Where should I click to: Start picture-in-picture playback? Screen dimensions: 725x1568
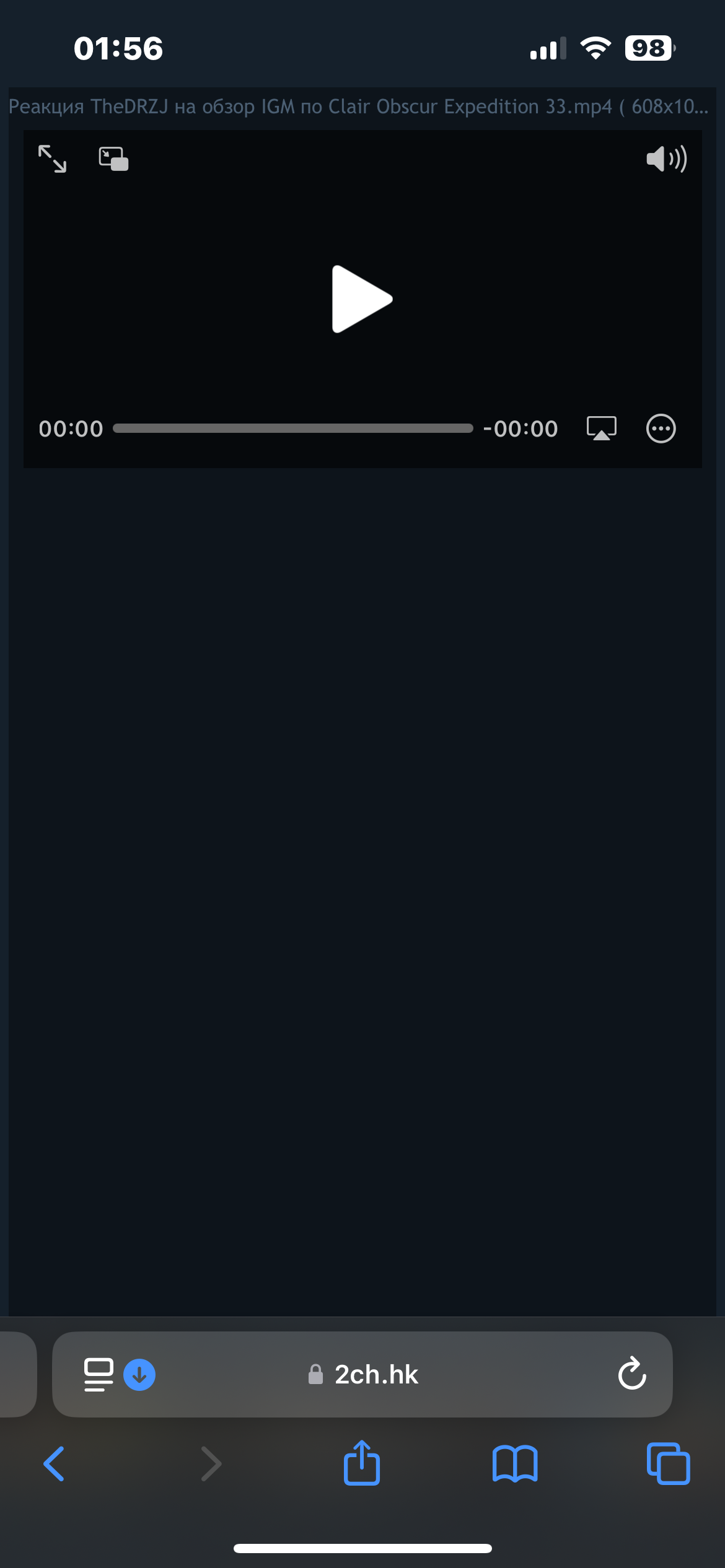click(x=113, y=159)
